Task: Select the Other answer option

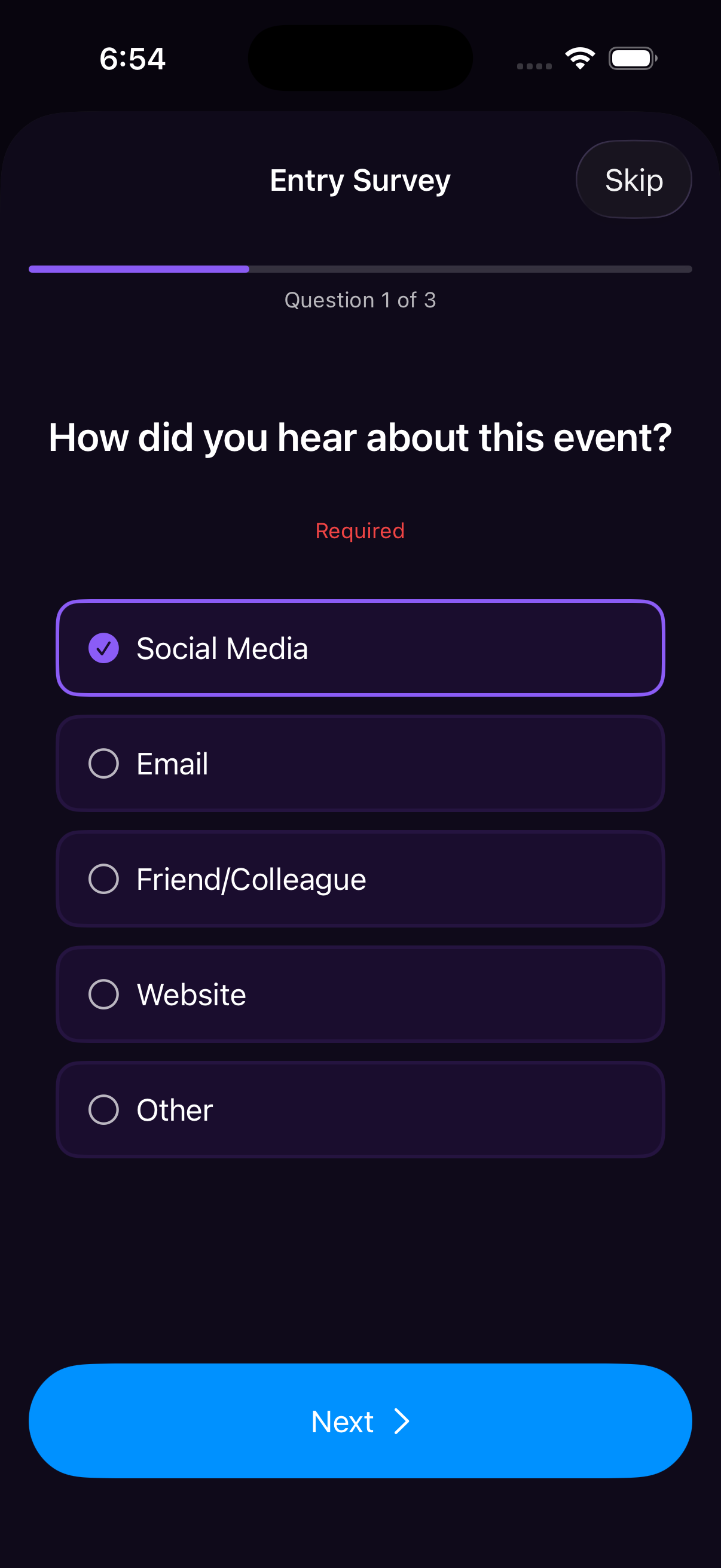Action: 360,1109
